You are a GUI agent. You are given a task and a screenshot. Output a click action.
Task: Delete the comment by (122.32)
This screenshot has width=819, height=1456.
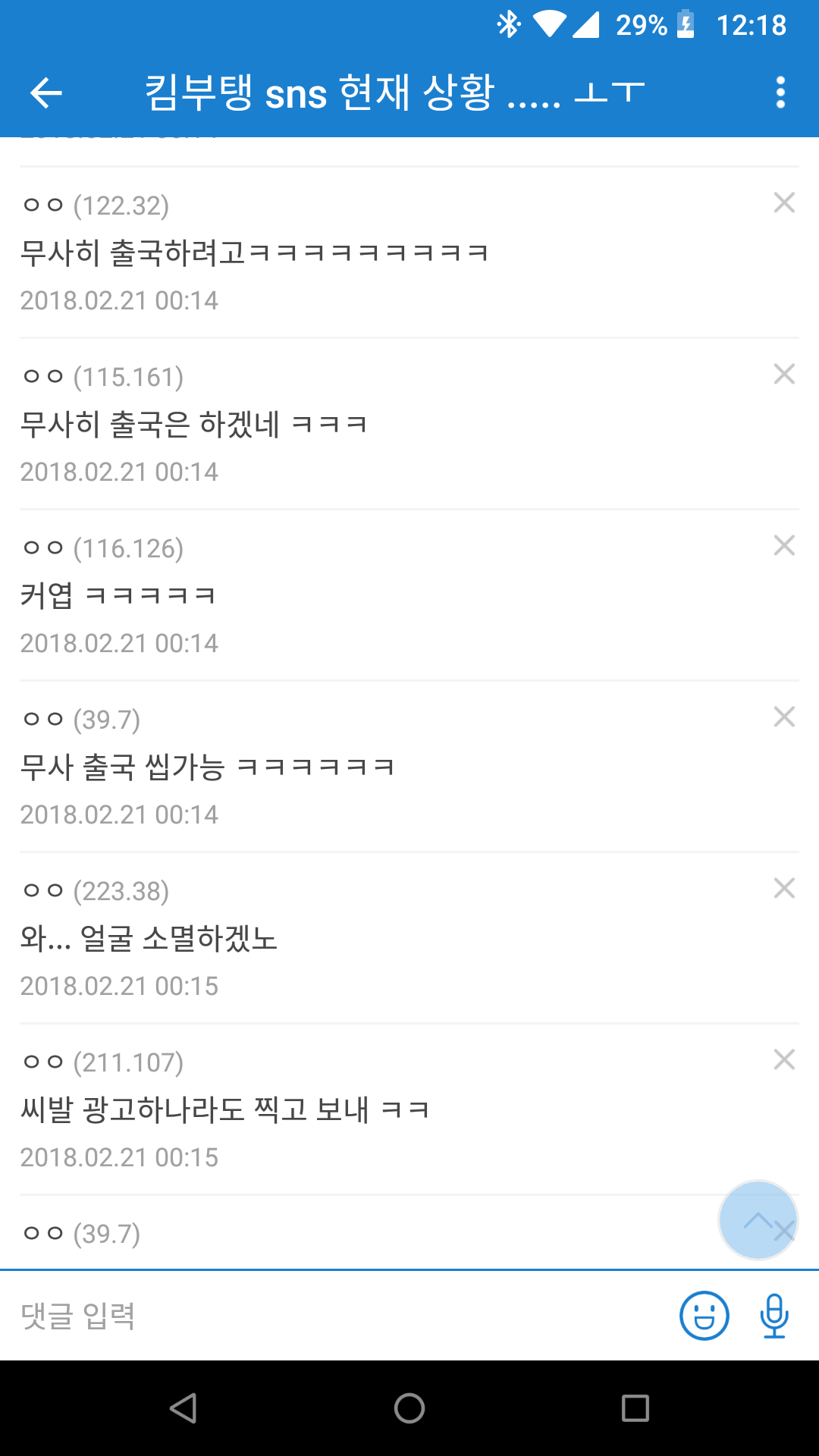point(784,202)
